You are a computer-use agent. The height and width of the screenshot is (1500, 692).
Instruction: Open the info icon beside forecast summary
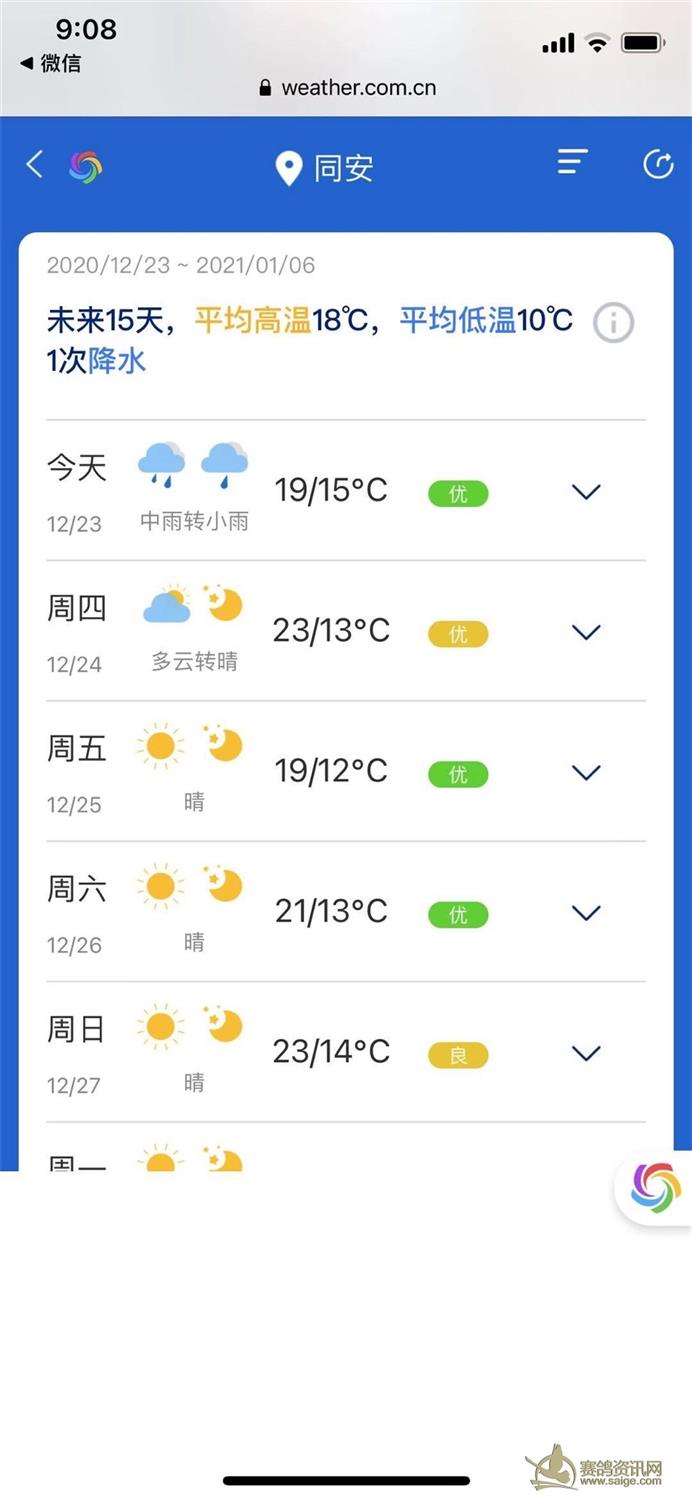click(613, 323)
